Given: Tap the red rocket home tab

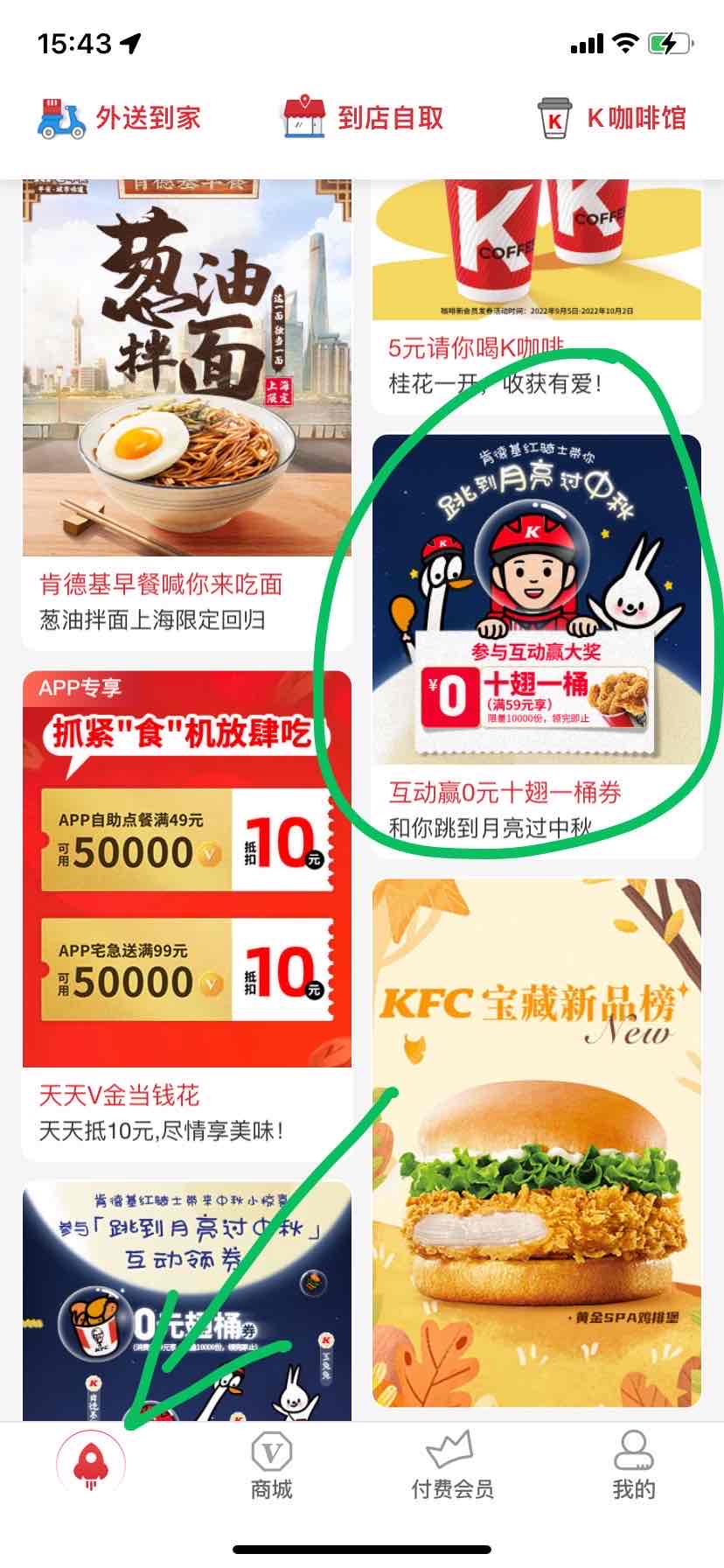Looking at the screenshot, I should [x=91, y=1463].
